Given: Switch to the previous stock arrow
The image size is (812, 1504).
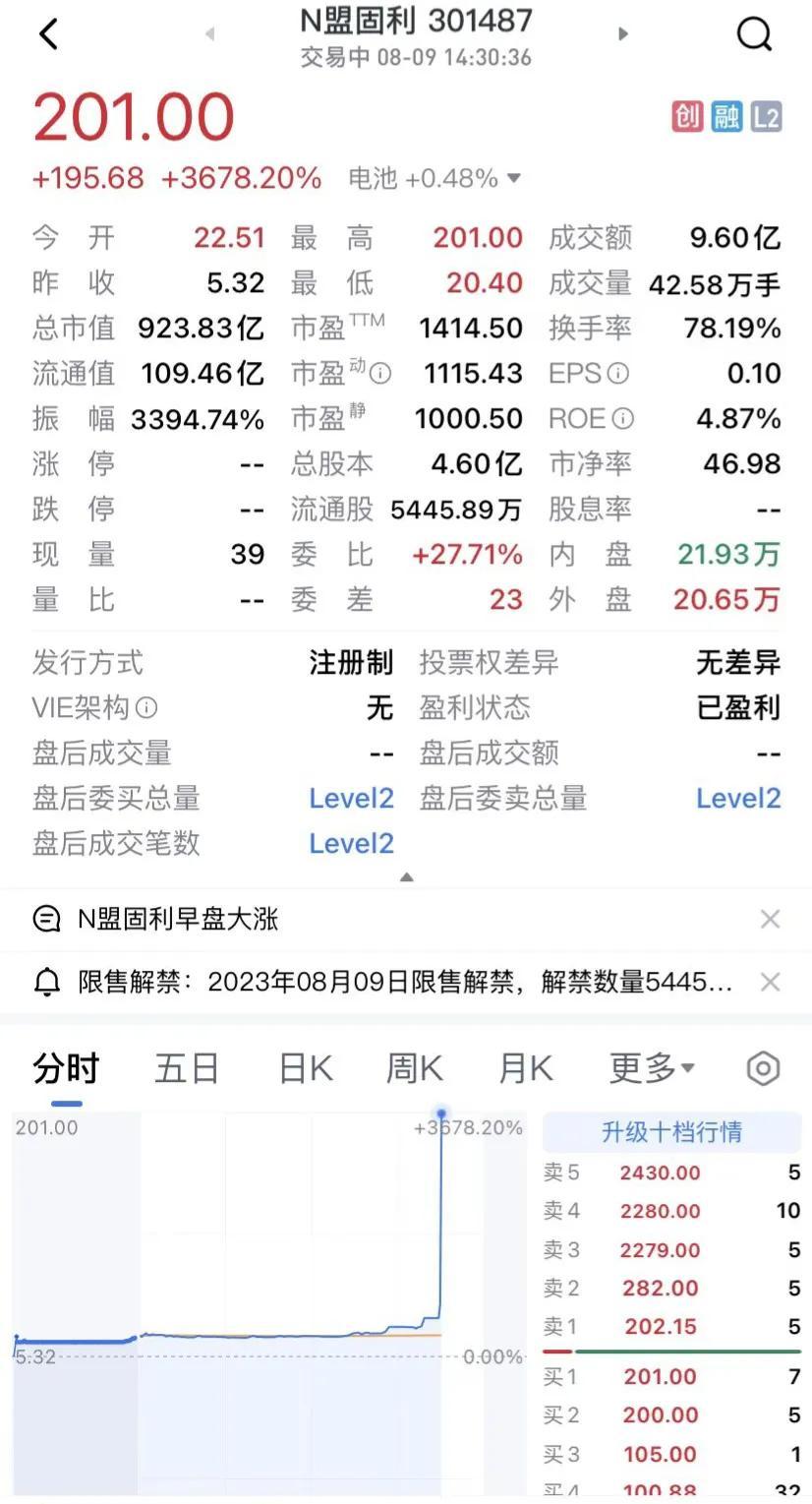Looking at the screenshot, I should (x=209, y=34).
